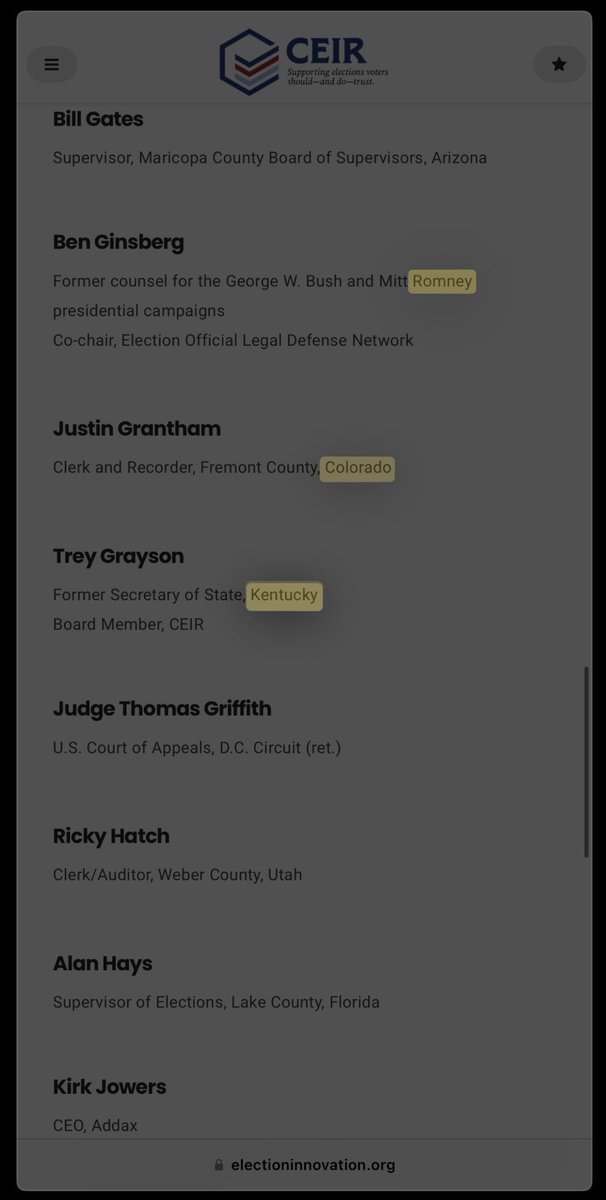
Task: Open the hamburger menu
Action: 52,65
